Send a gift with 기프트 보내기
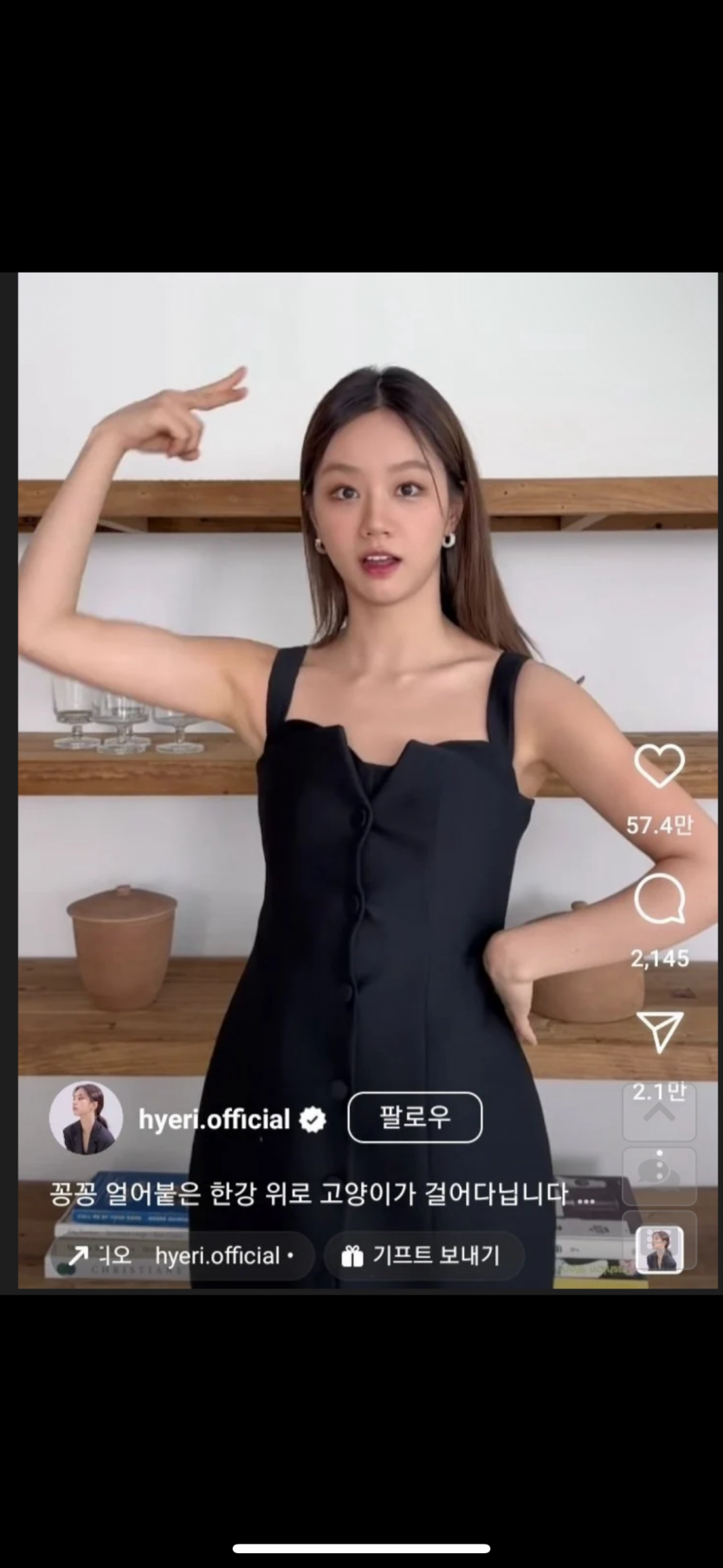723x1568 pixels. [x=423, y=1255]
